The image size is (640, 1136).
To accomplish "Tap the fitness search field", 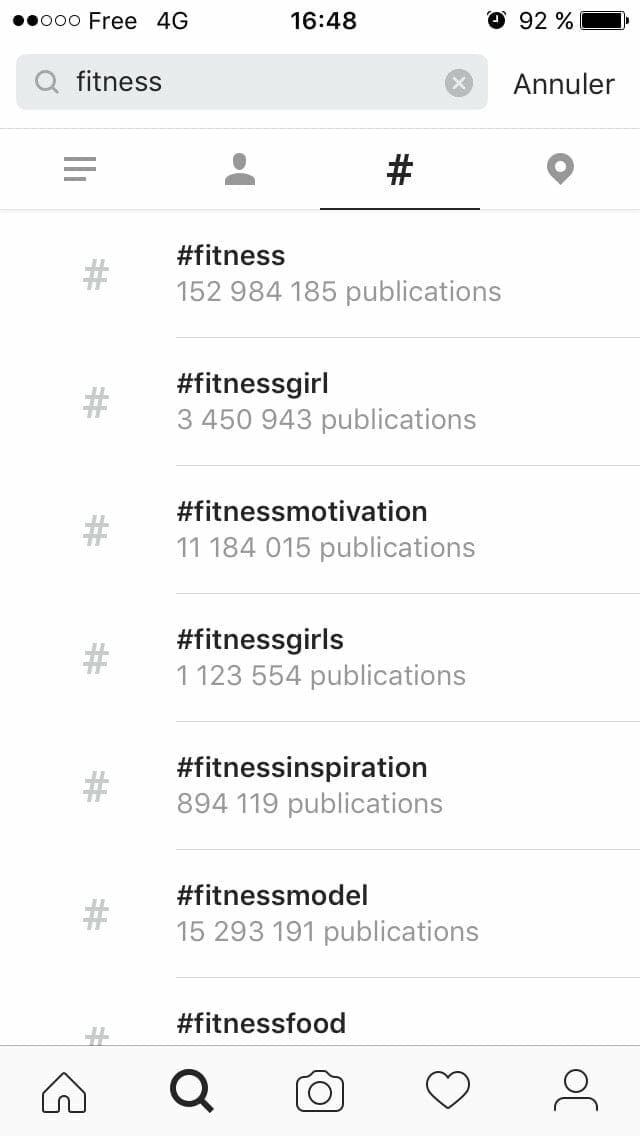I will 250,82.
